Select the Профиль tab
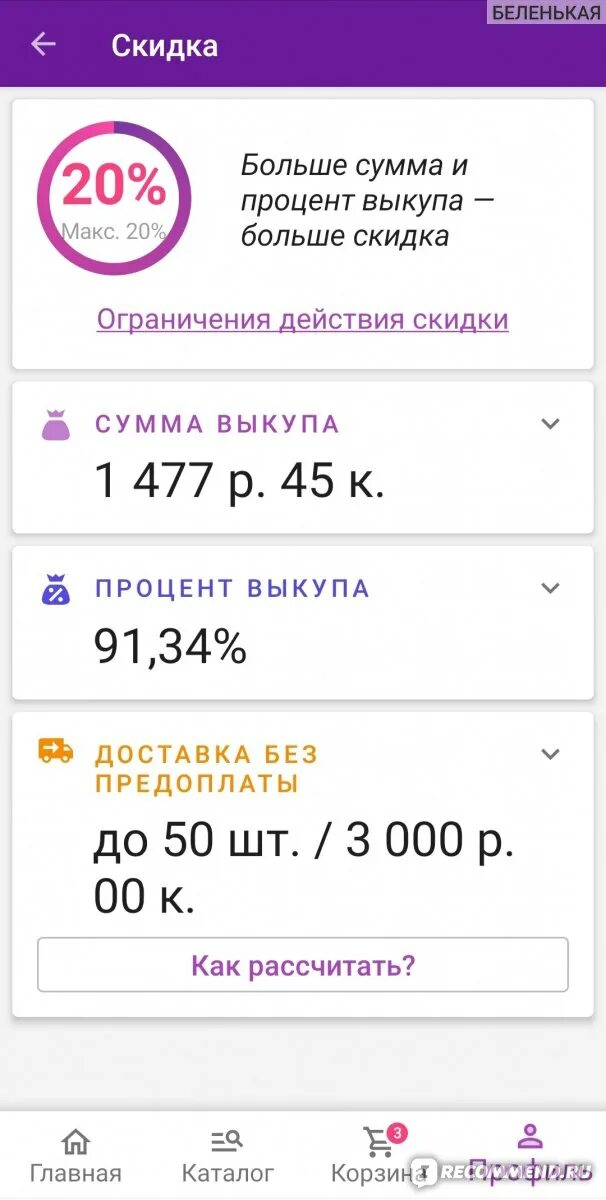606x1200 pixels. point(529,1154)
